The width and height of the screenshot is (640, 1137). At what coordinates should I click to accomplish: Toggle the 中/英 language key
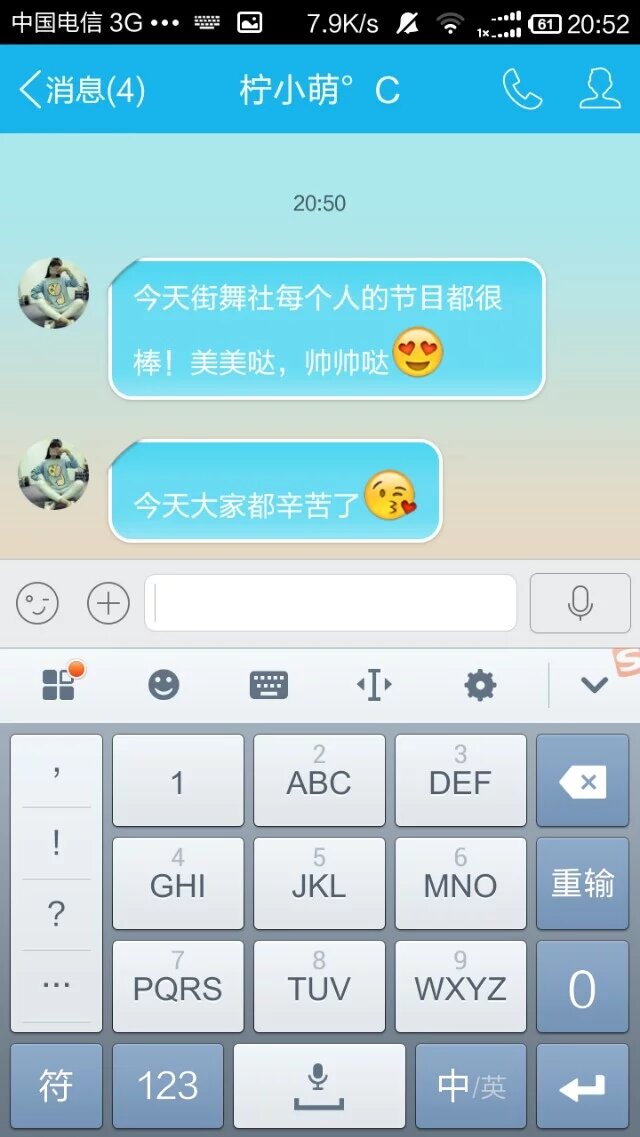click(470, 1085)
